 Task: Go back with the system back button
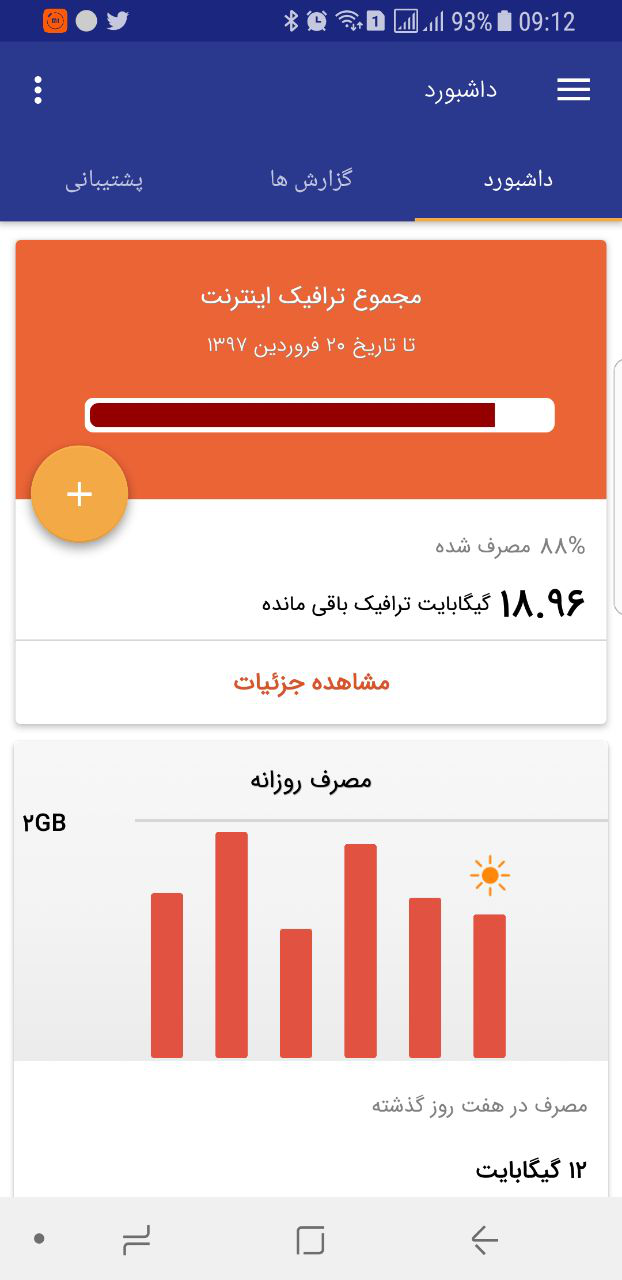(484, 1240)
